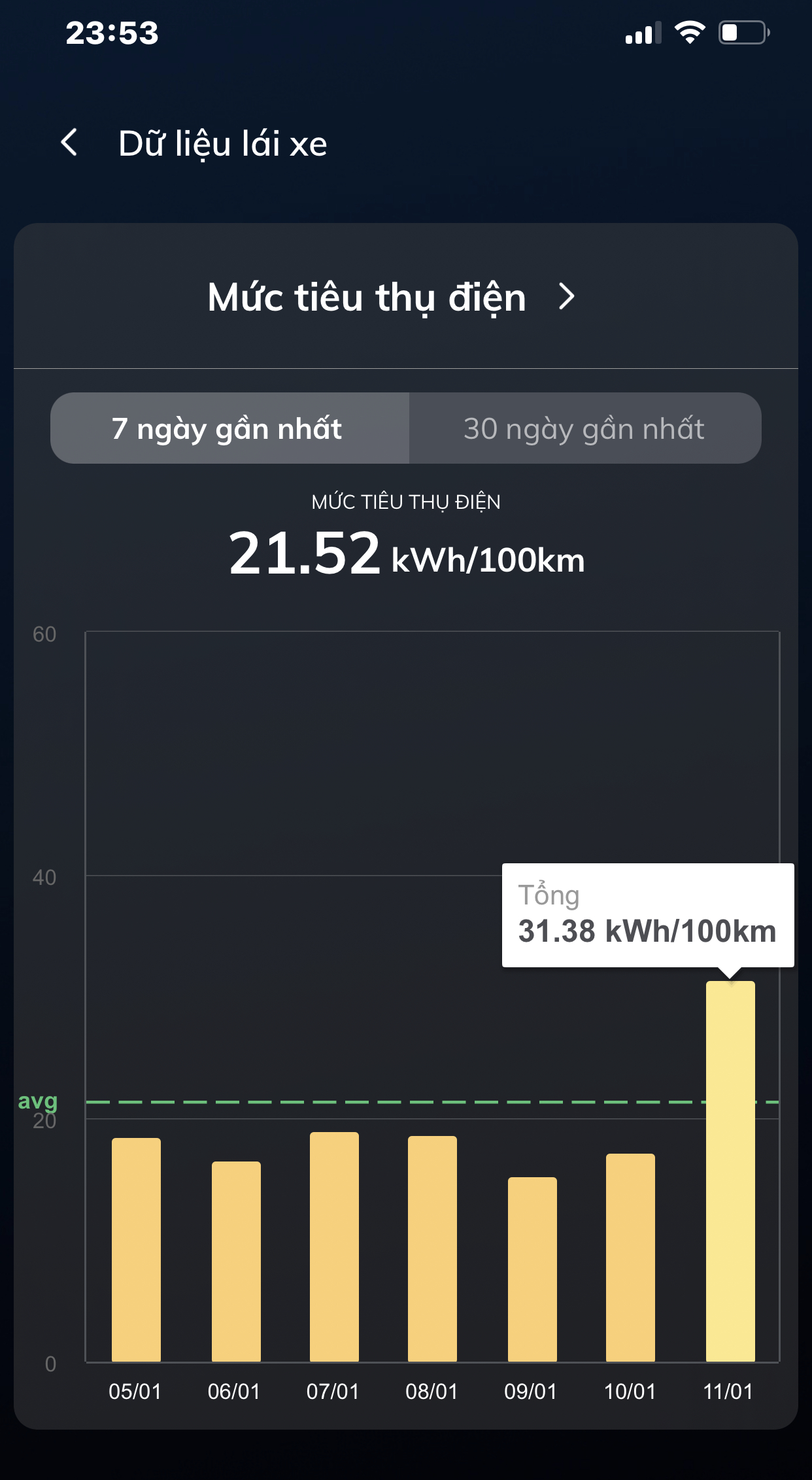Open the Mức tiêu thụ điện selector
812x1480 pixels.
point(392,297)
